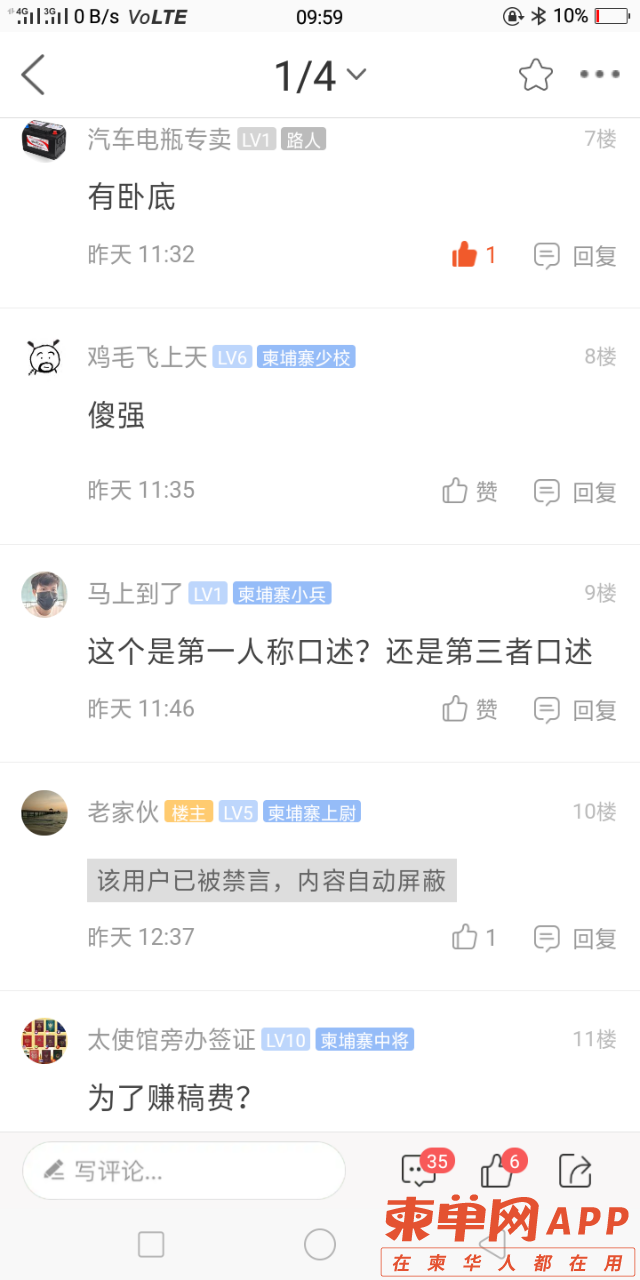Open 太使馆旁办签证's profile avatar
Screen dimensions: 640x1280
pyautogui.click(x=44, y=1041)
